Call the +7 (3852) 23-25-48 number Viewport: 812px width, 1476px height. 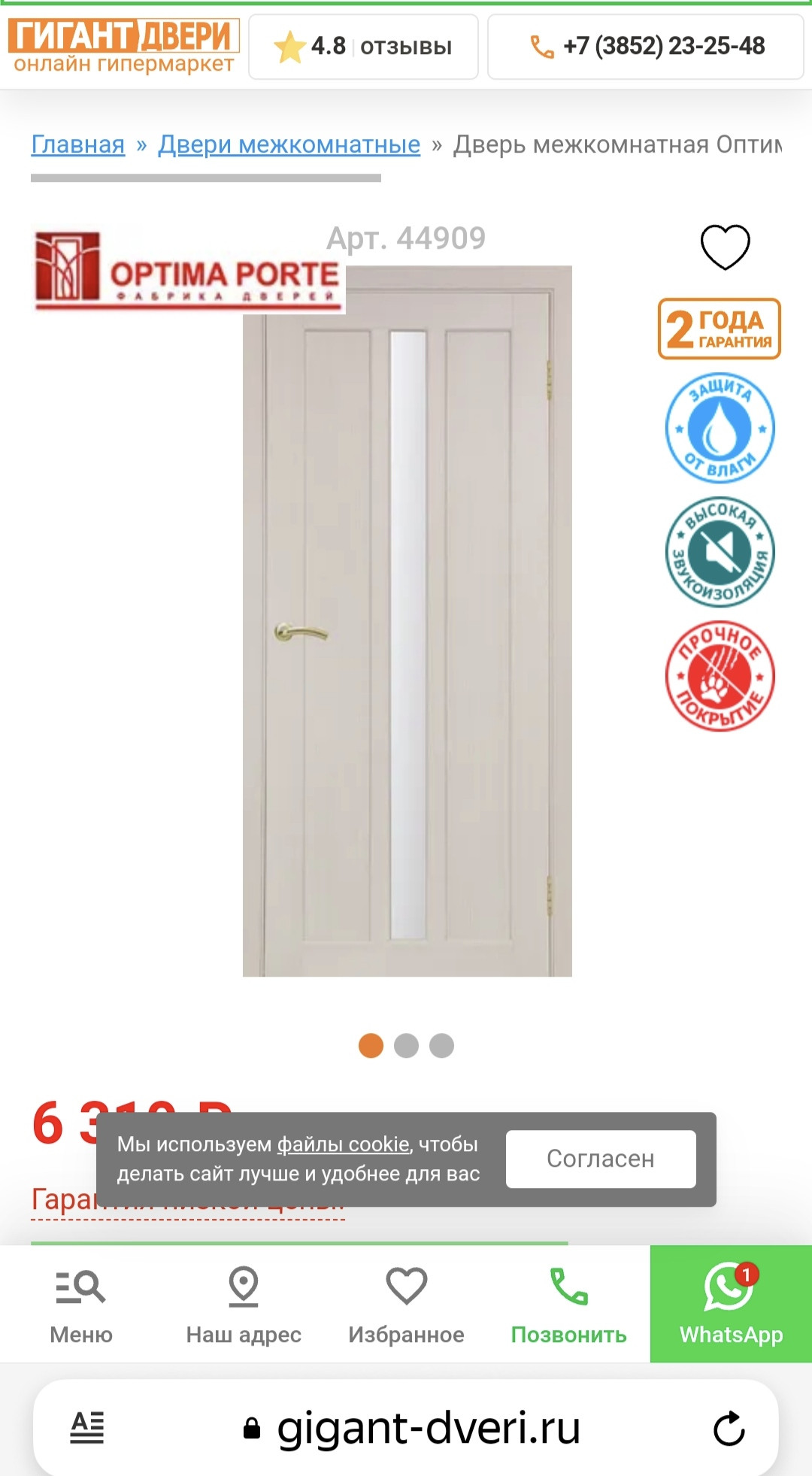pyautogui.click(x=646, y=47)
